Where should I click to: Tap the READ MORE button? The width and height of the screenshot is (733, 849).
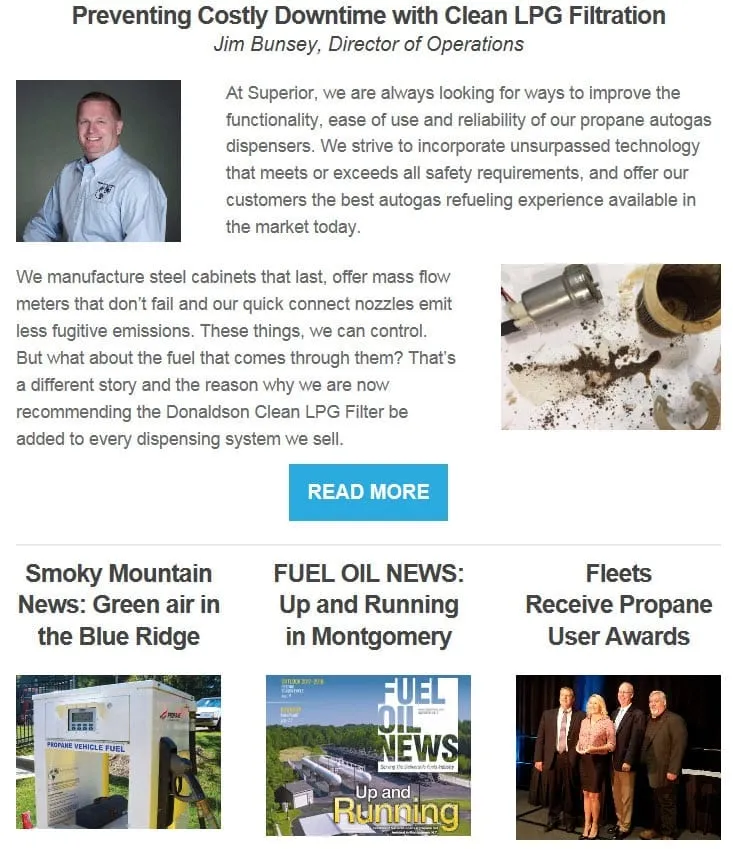click(x=368, y=492)
